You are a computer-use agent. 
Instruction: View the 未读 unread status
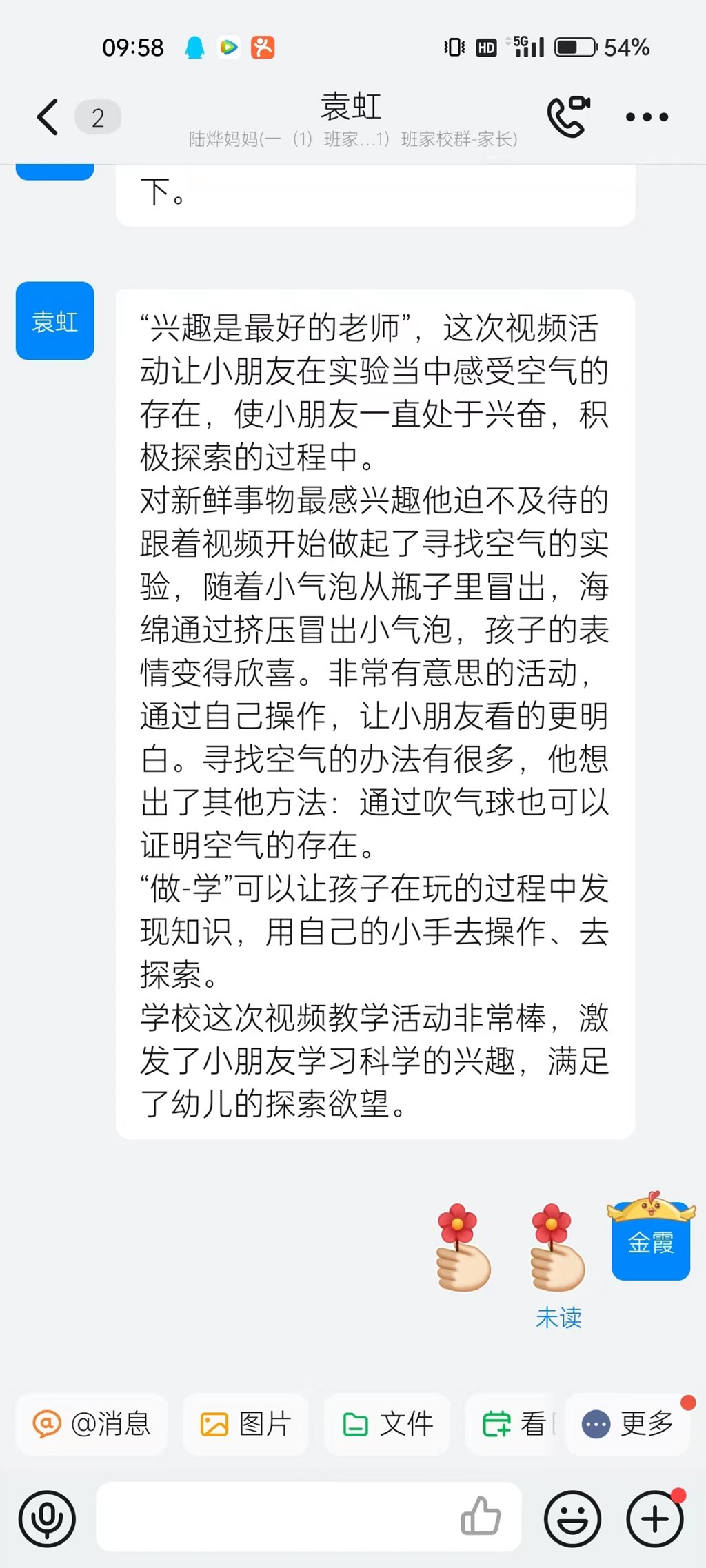tap(558, 1317)
